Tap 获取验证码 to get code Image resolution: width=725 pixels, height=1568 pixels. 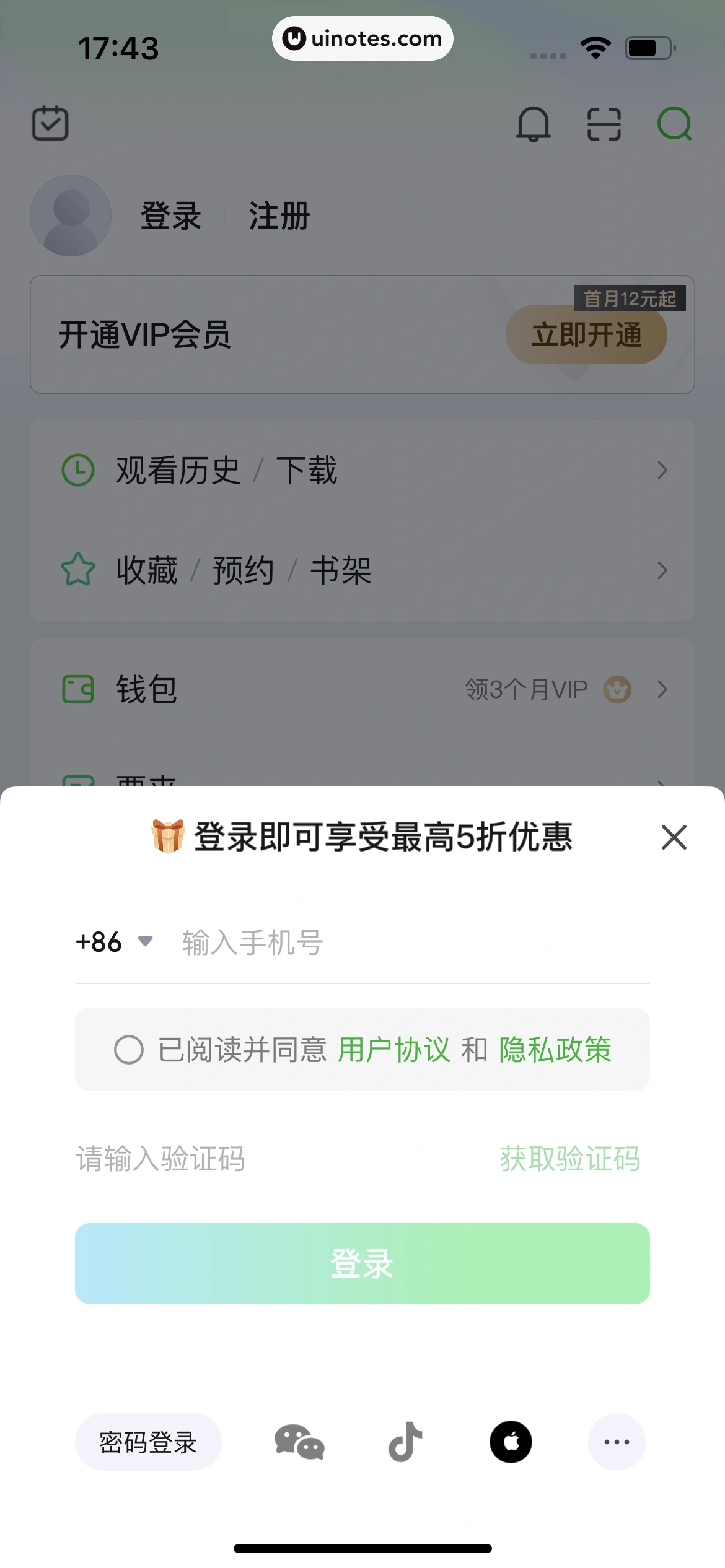tap(569, 1159)
